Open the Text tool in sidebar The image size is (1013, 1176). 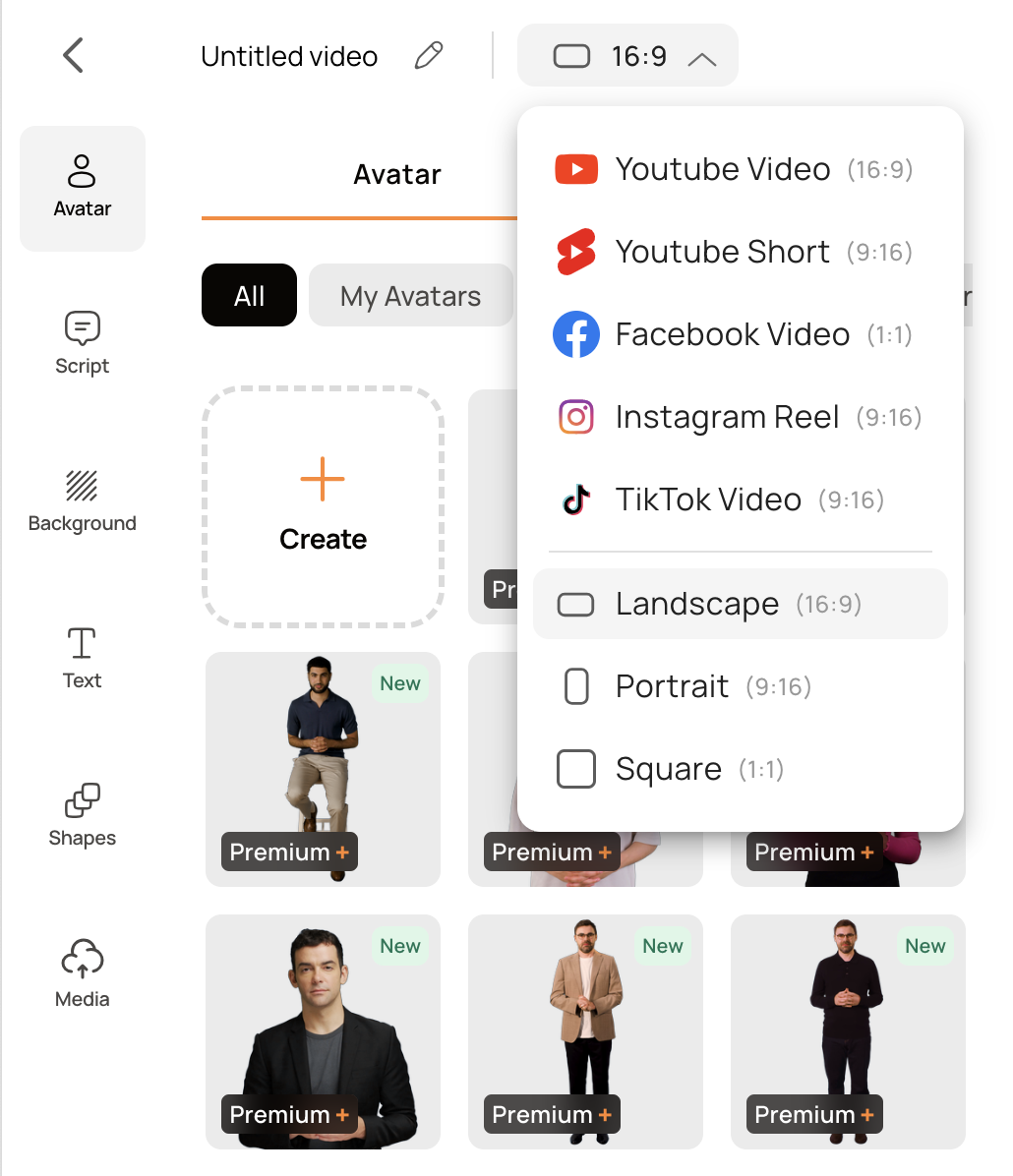pyautogui.click(x=83, y=657)
